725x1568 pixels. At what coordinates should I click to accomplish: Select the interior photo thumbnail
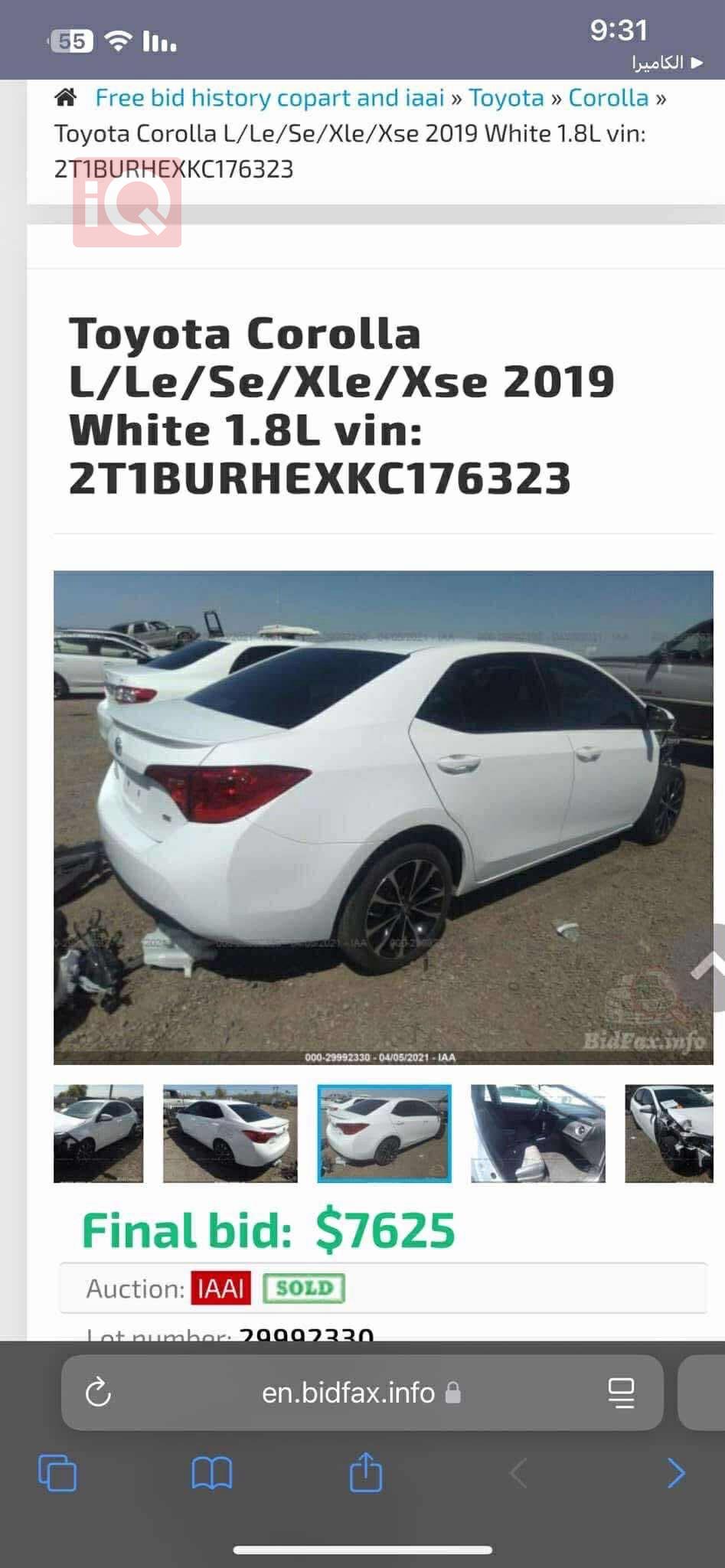(x=537, y=1133)
